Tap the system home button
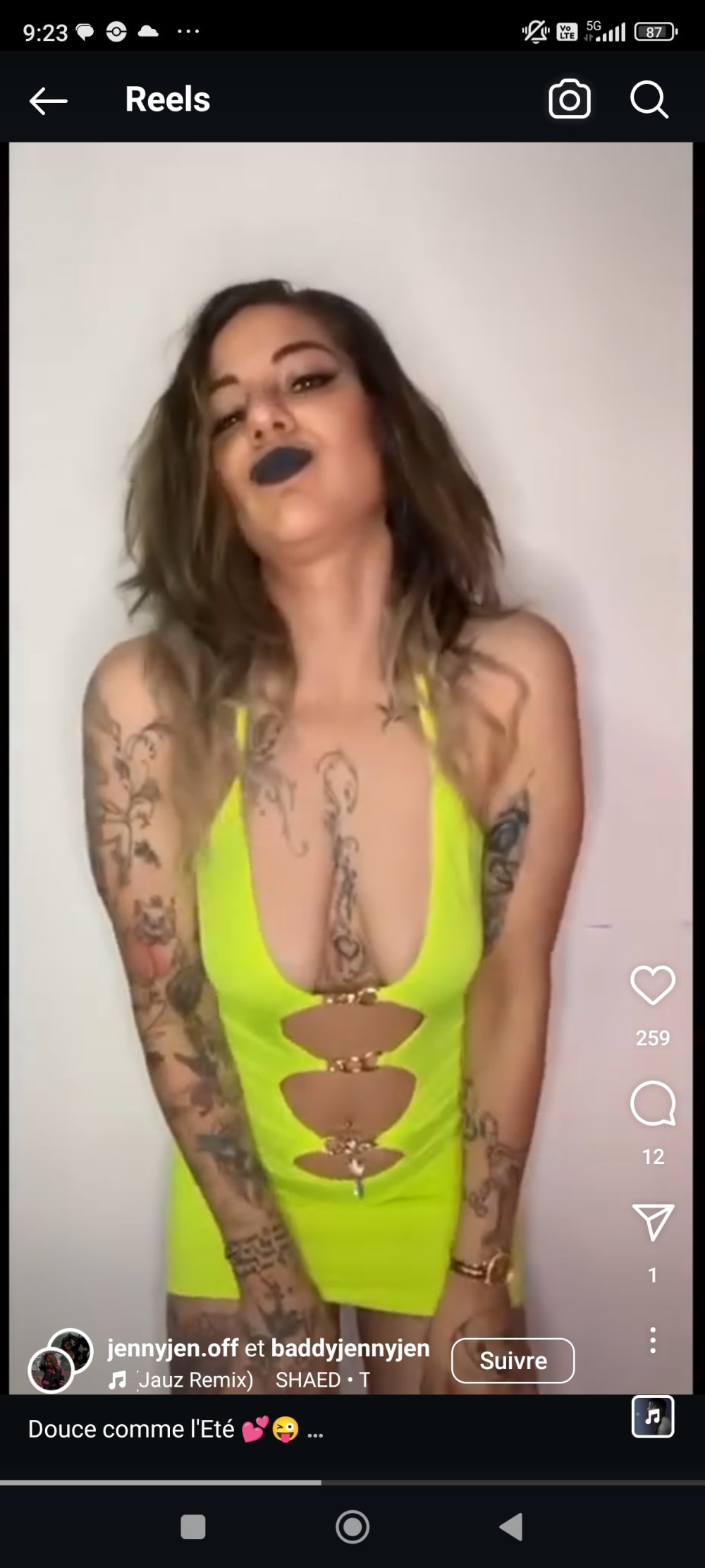 [352, 1527]
